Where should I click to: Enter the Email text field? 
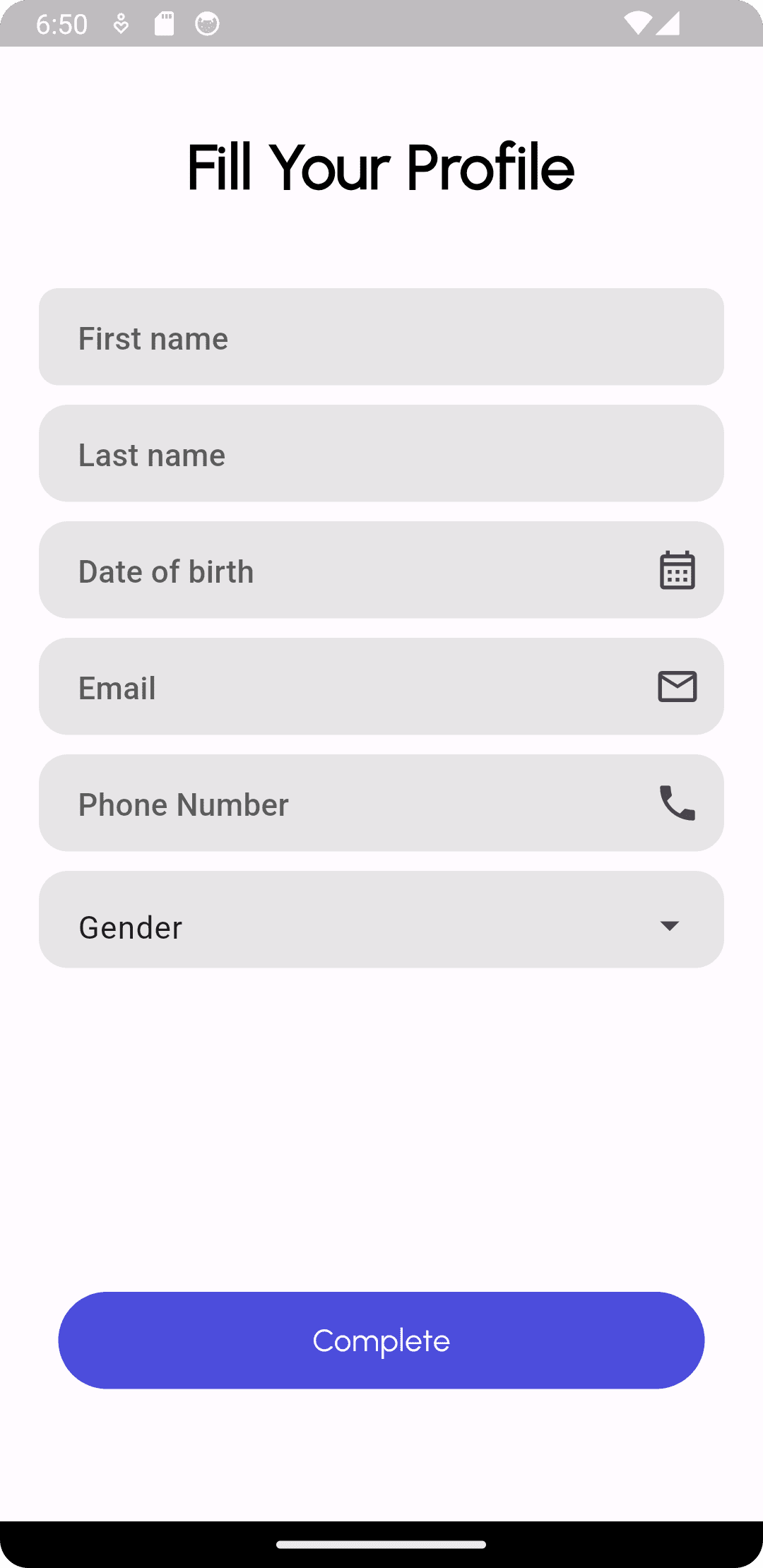click(x=381, y=687)
